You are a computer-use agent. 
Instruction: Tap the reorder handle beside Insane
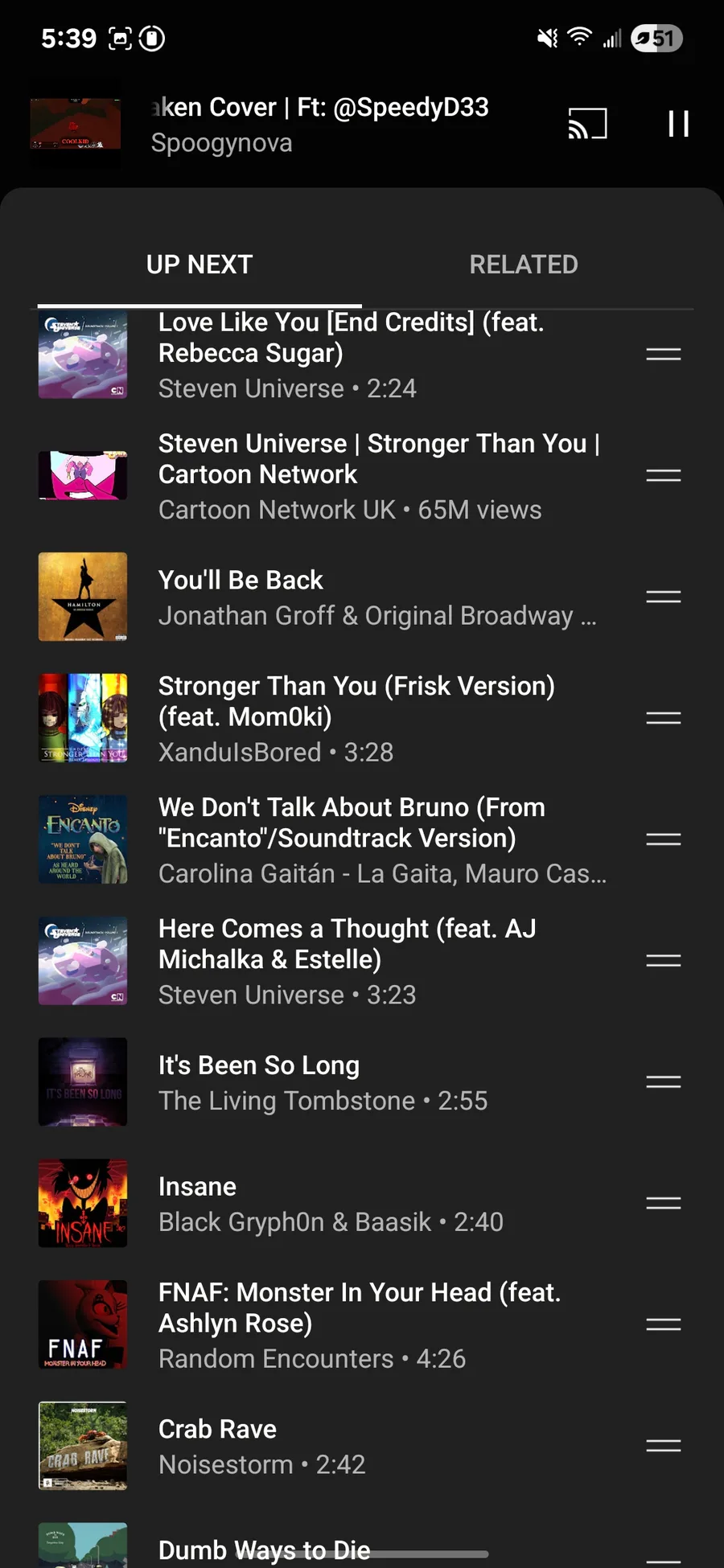(x=664, y=1203)
